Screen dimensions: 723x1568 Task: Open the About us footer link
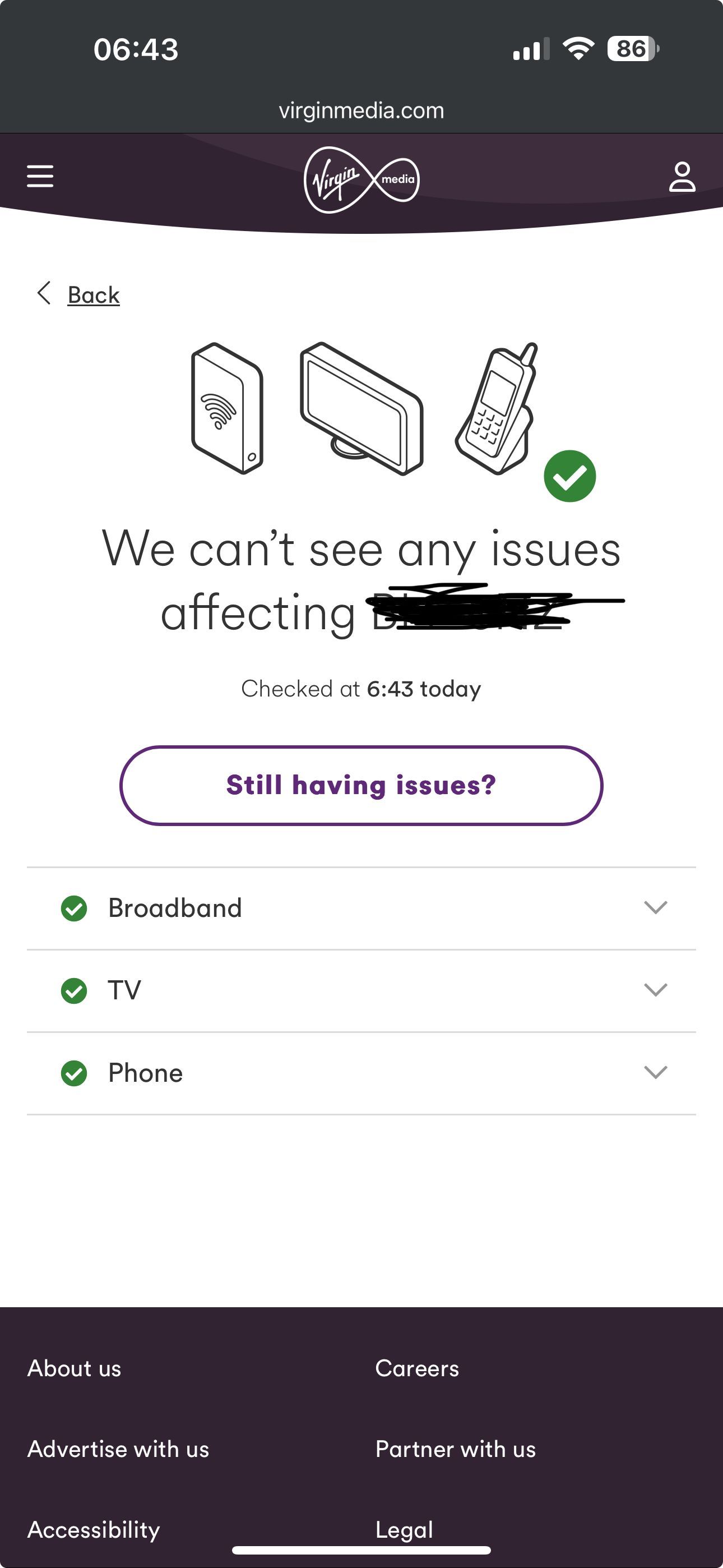click(74, 1368)
